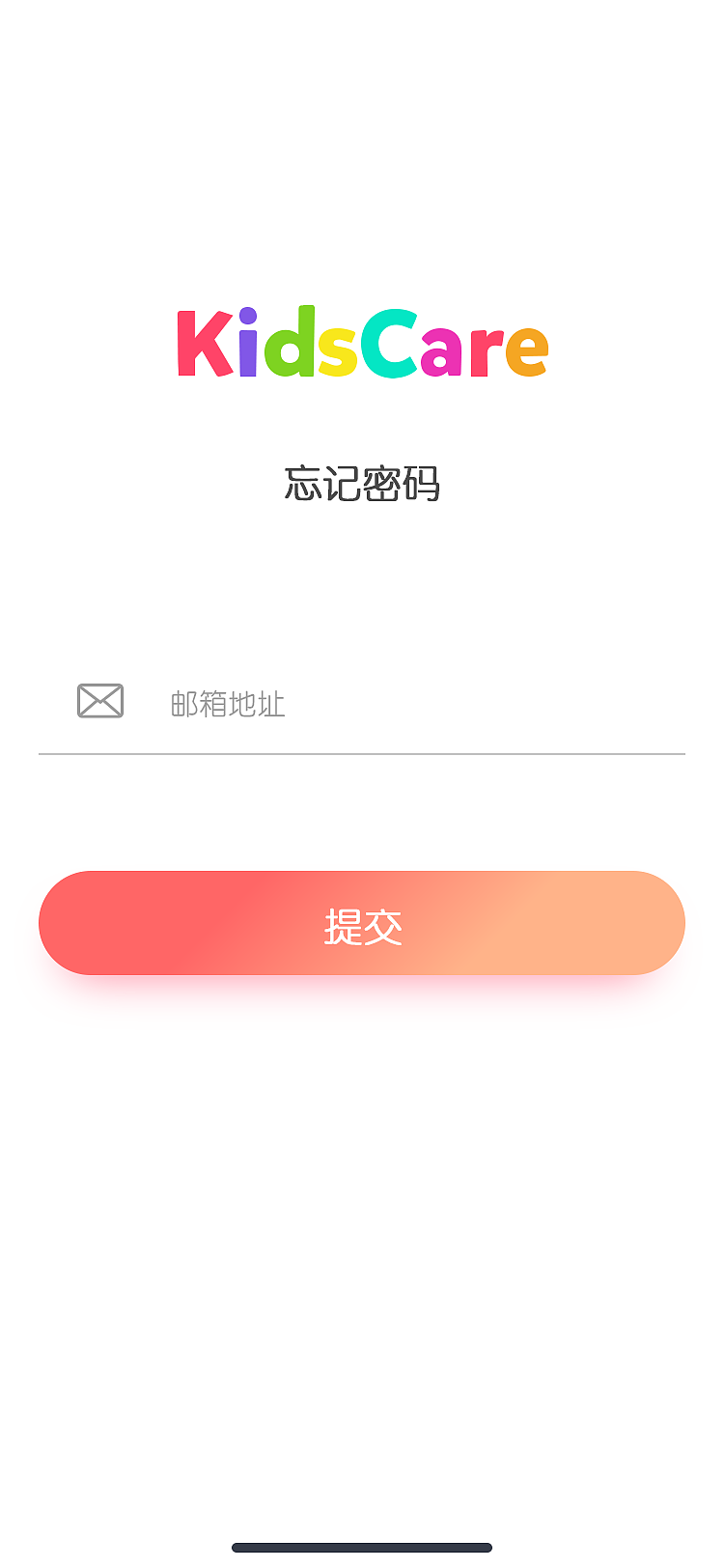Tap the heading that says 忘记密码
This screenshot has height=1568, width=724.
point(362,483)
